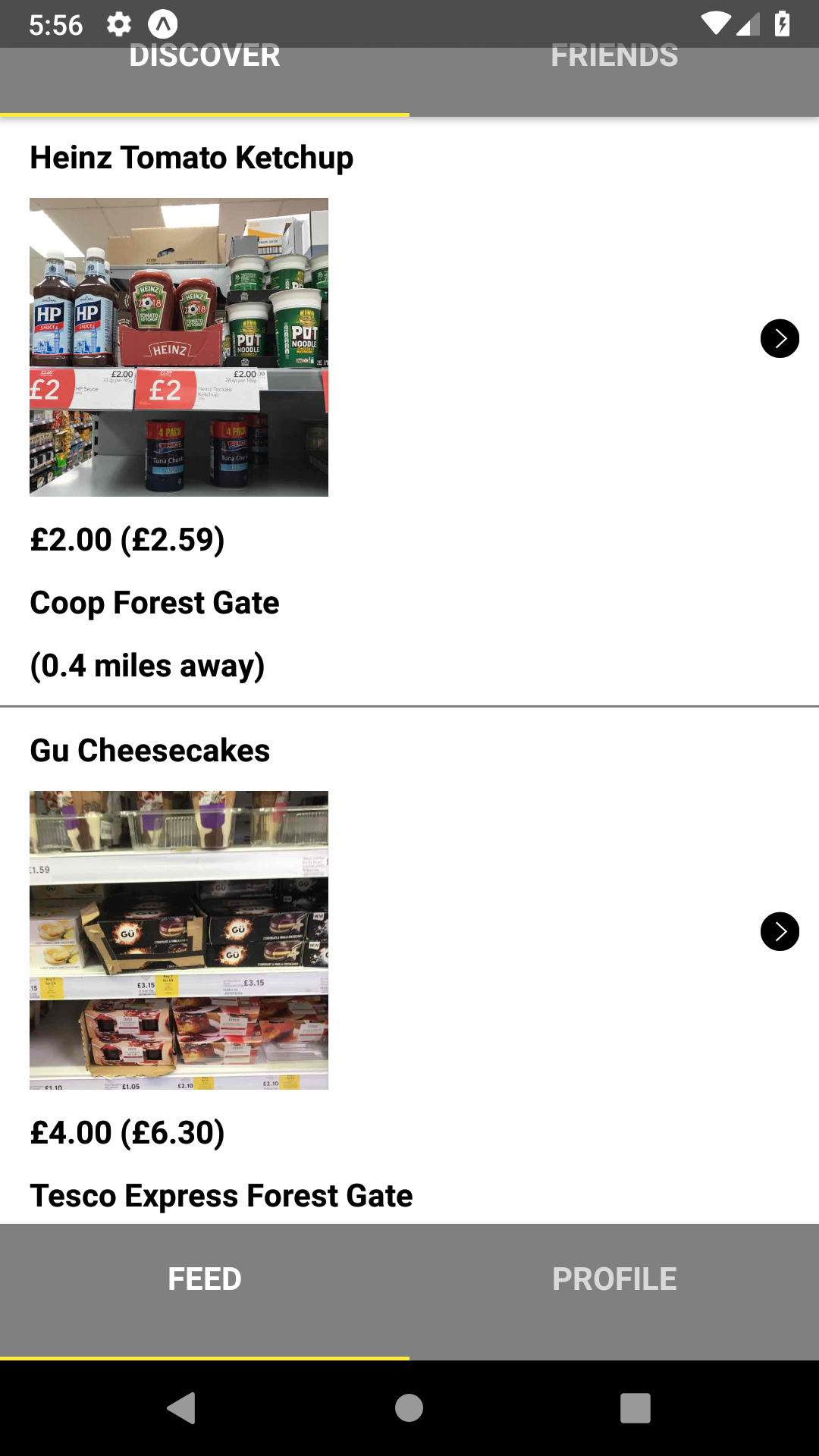
Task: Open the arrow for Heinz Tomato Ketchup
Action: (x=780, y=338)
